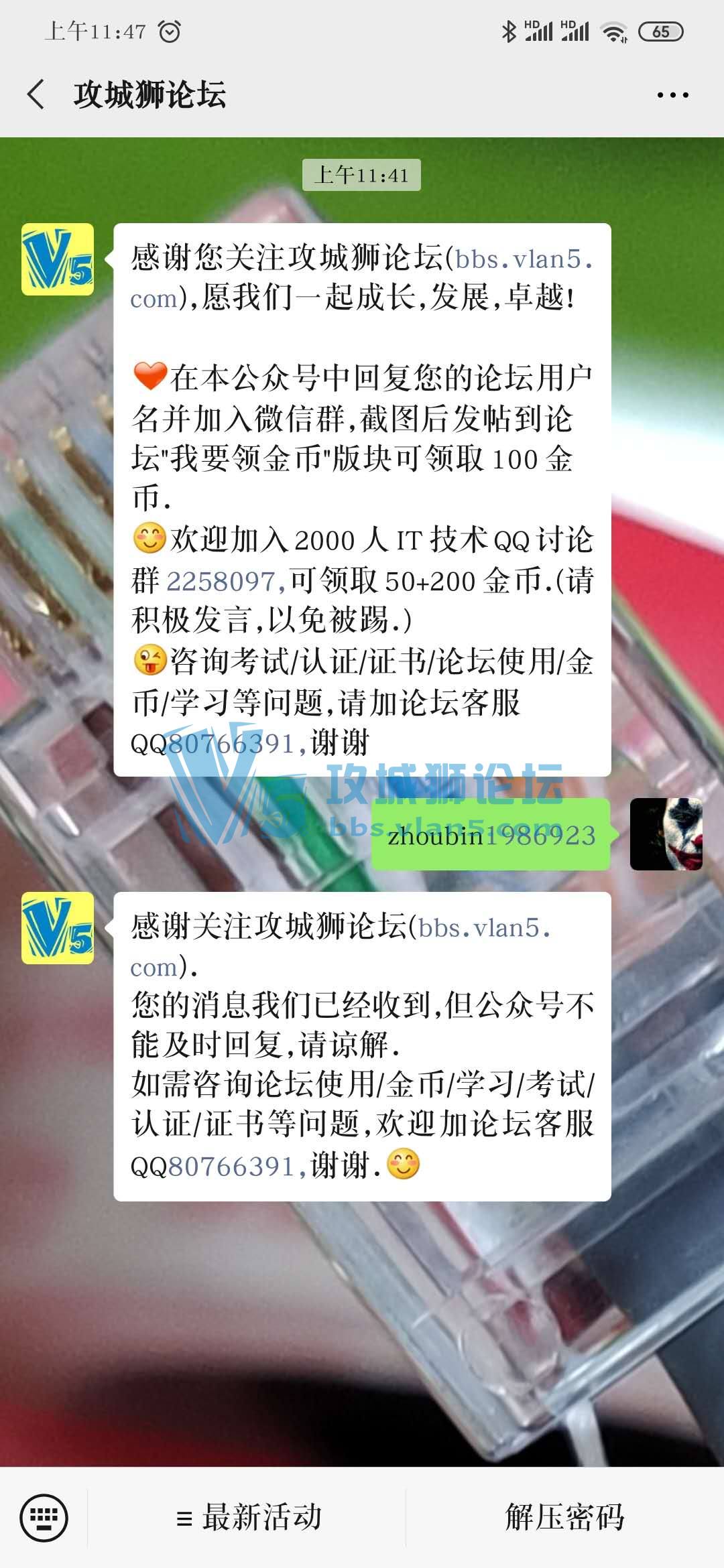Open the bbs.vlan5.com link in the first message
The image size is (724, 1568).
[x=523, y=260]
